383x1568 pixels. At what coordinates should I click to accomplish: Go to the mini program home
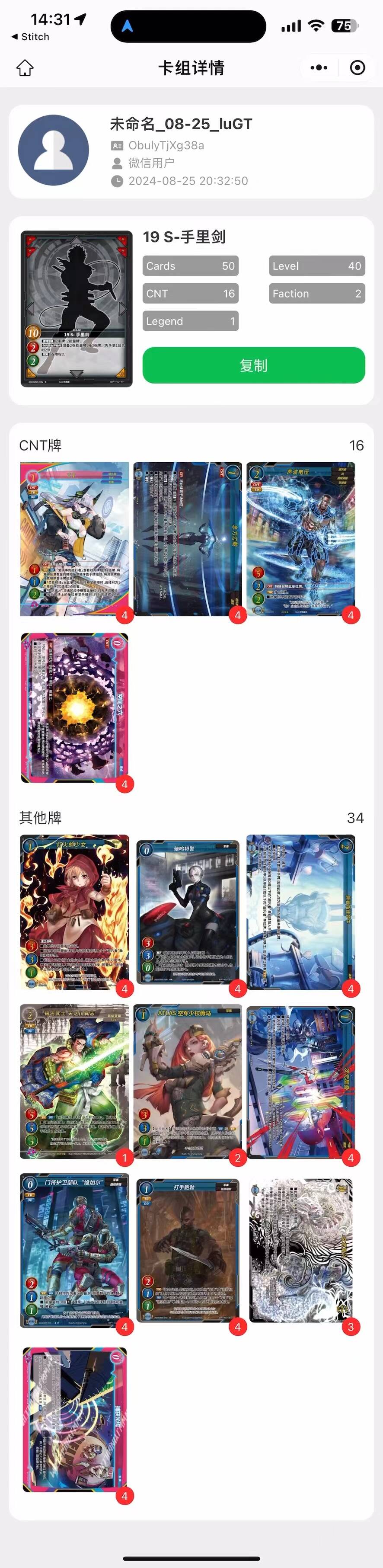point(25,67)
